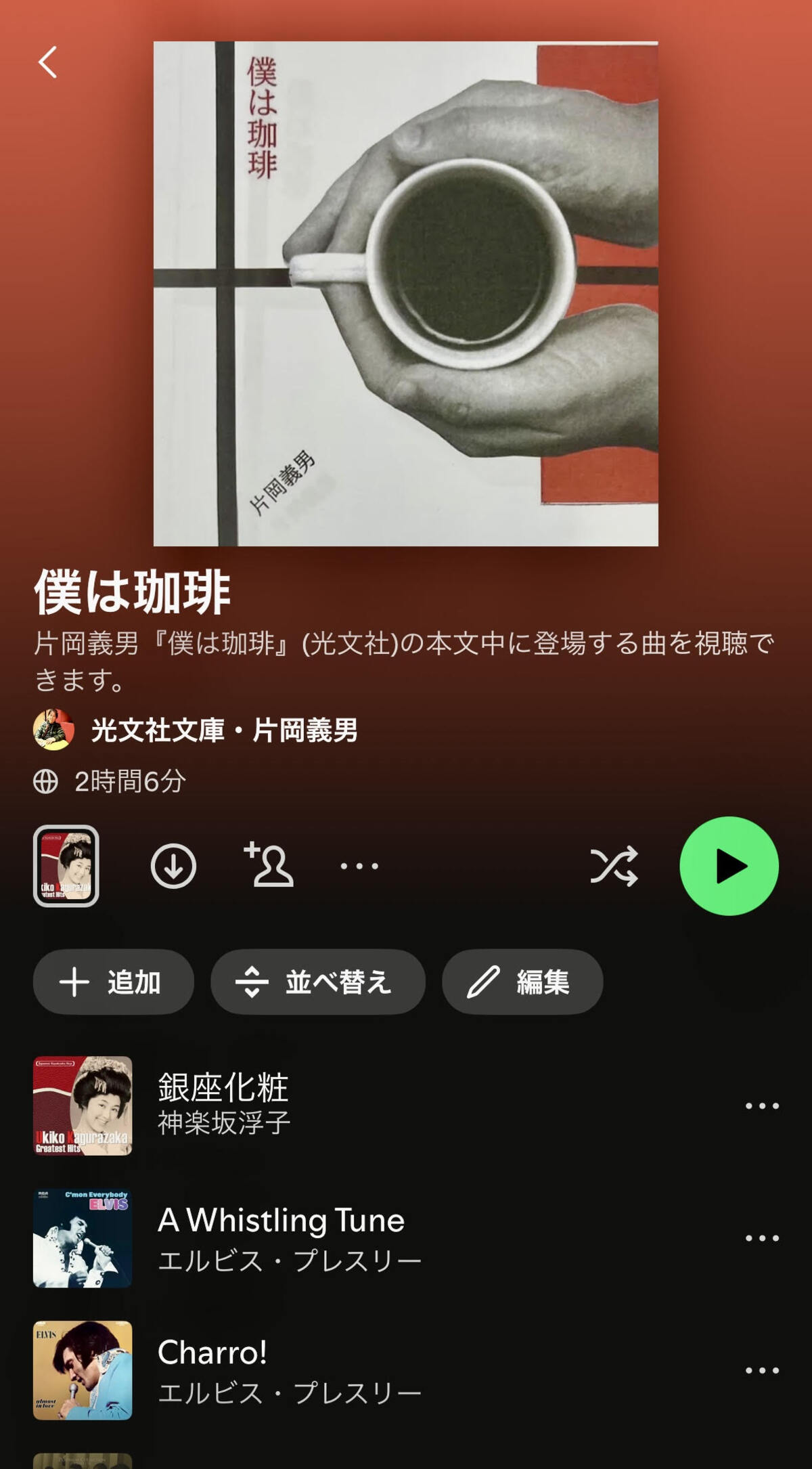Open the preview card next to download
This screenshot has width=812, height=1469.
[x=66, y=866]
